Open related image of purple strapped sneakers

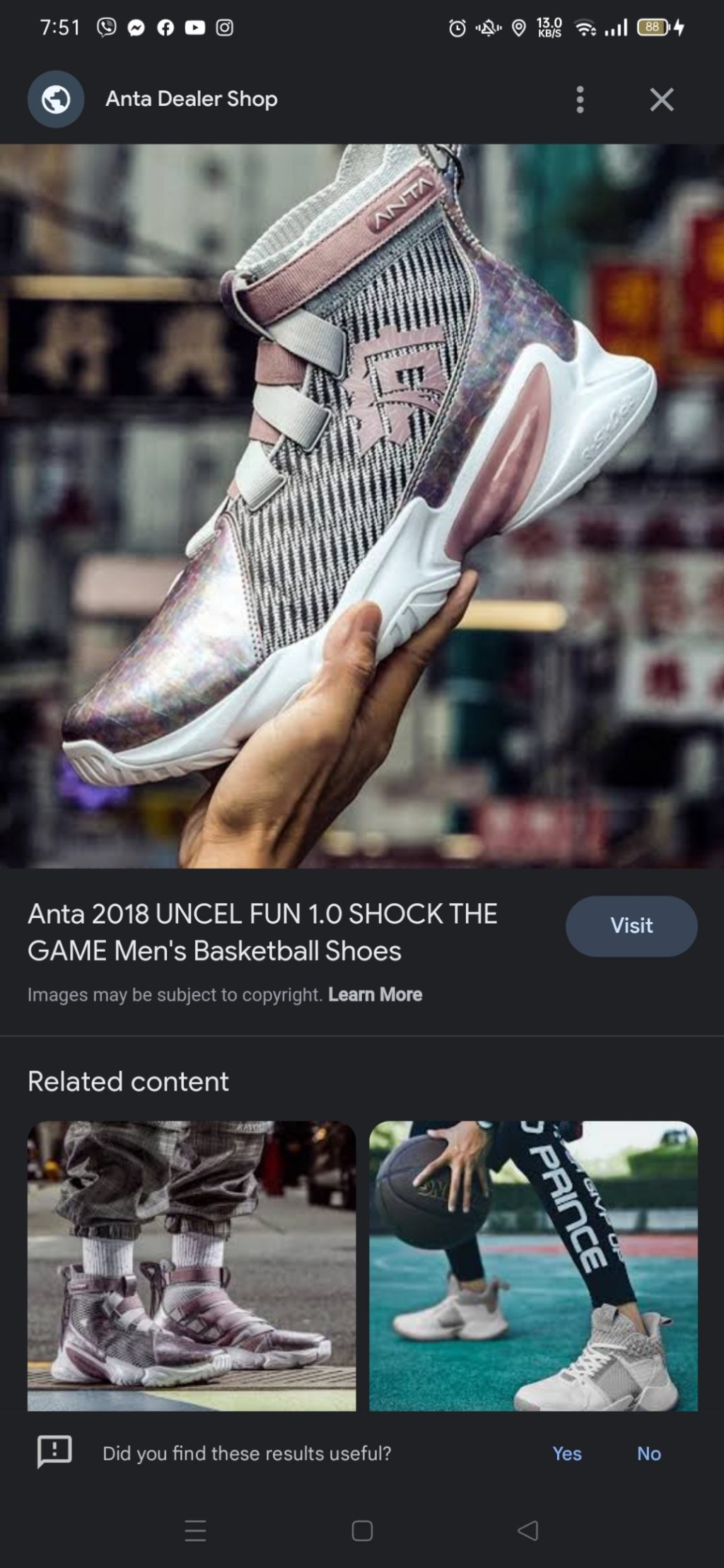pos(192,1265)
